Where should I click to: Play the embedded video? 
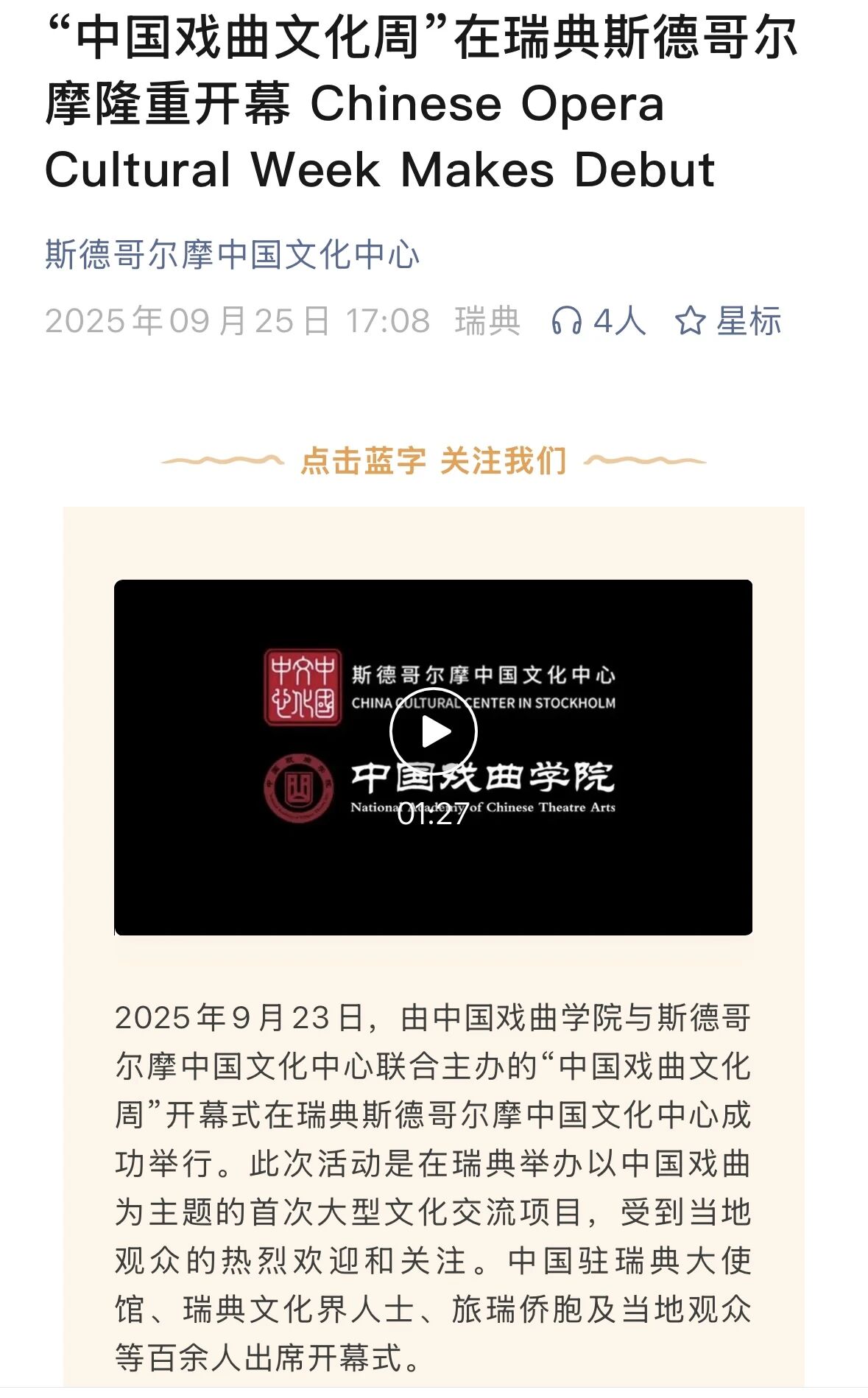[434, 732]
